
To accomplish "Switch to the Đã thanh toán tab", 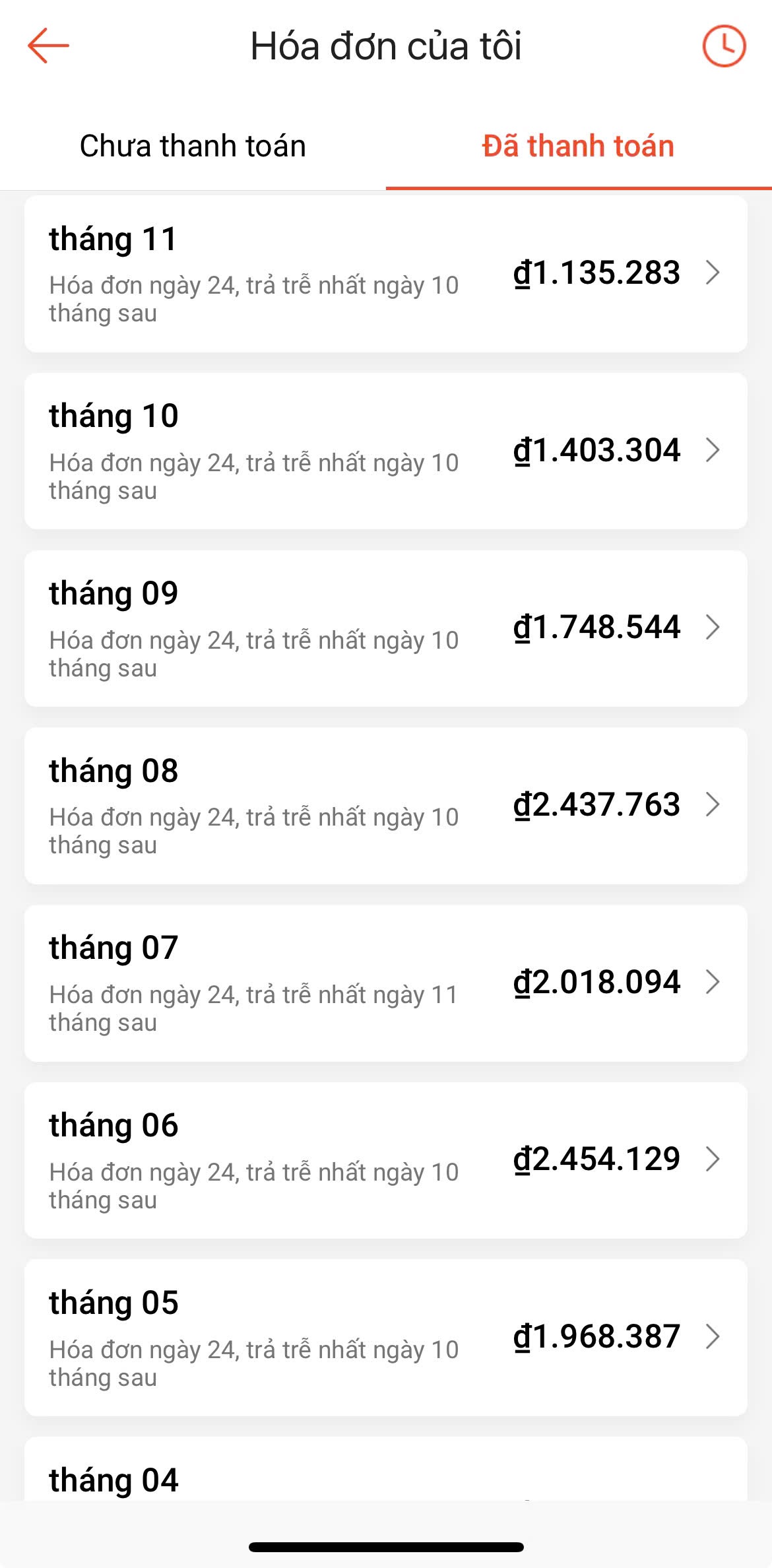I will tap(577, 145).
